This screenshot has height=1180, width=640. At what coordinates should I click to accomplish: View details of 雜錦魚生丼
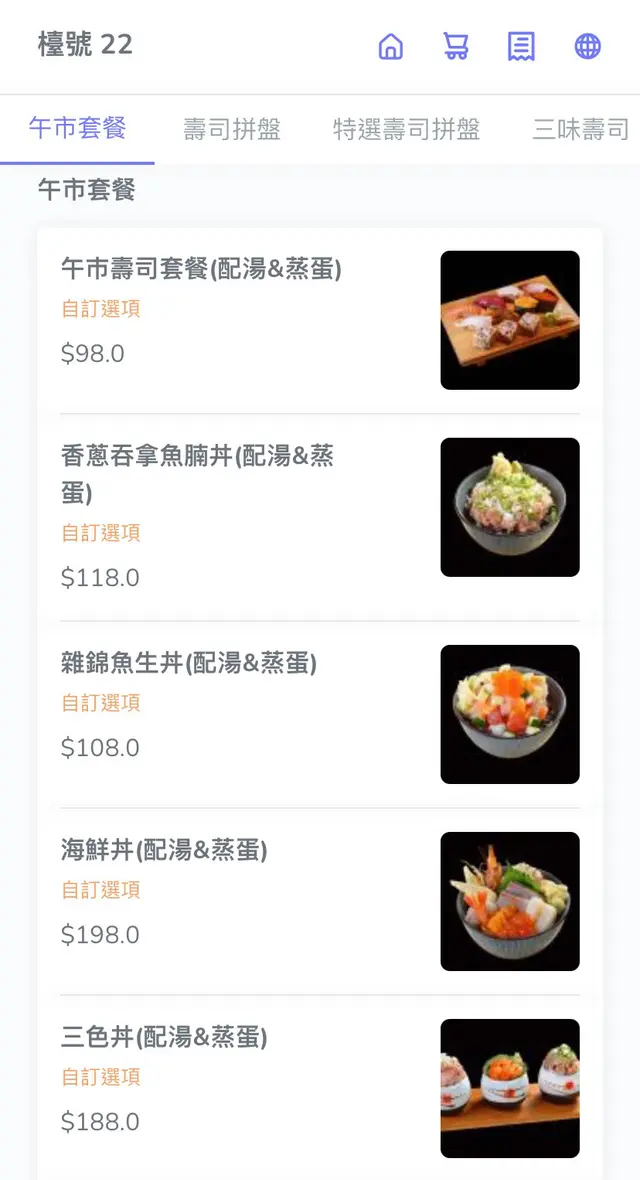(189, 663)
